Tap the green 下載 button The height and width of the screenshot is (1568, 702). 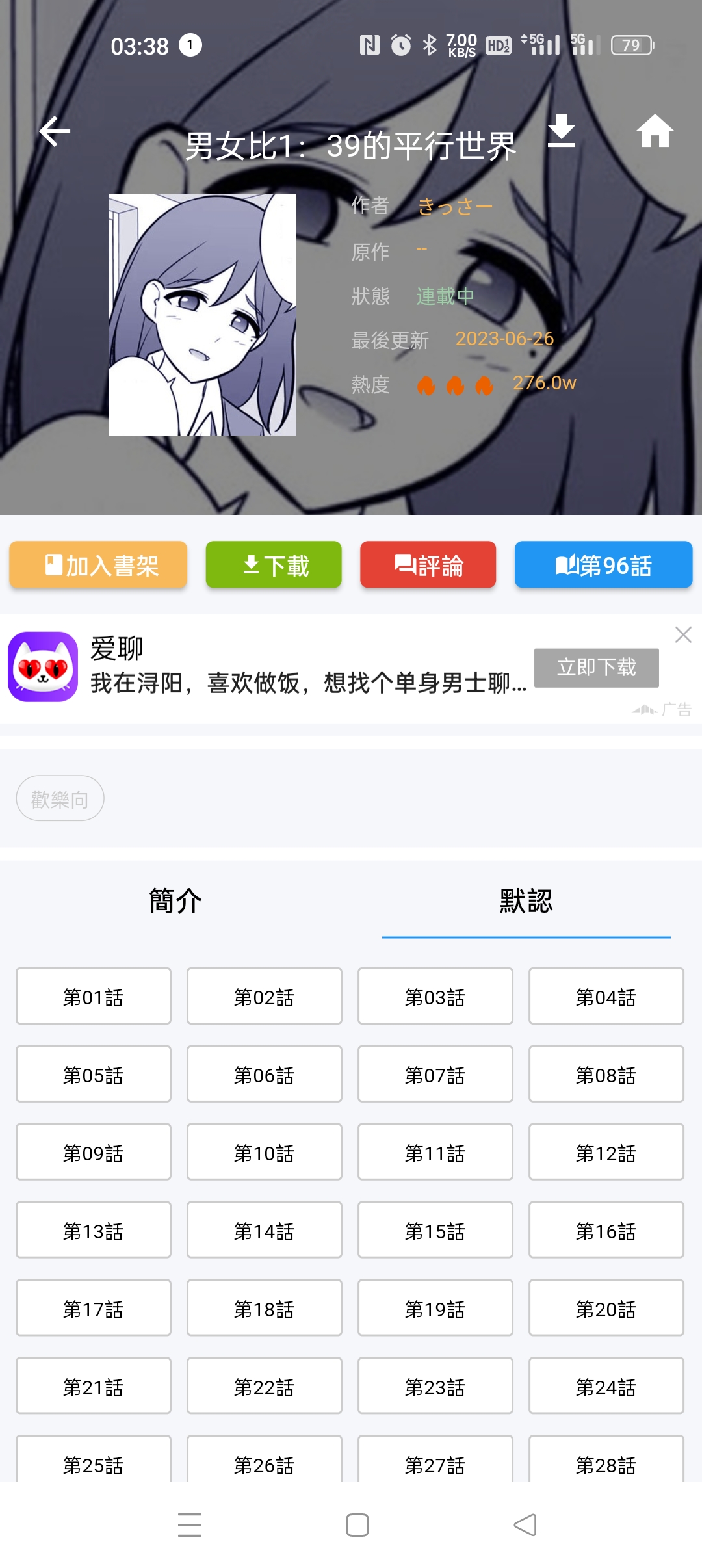tap(274, 565)
